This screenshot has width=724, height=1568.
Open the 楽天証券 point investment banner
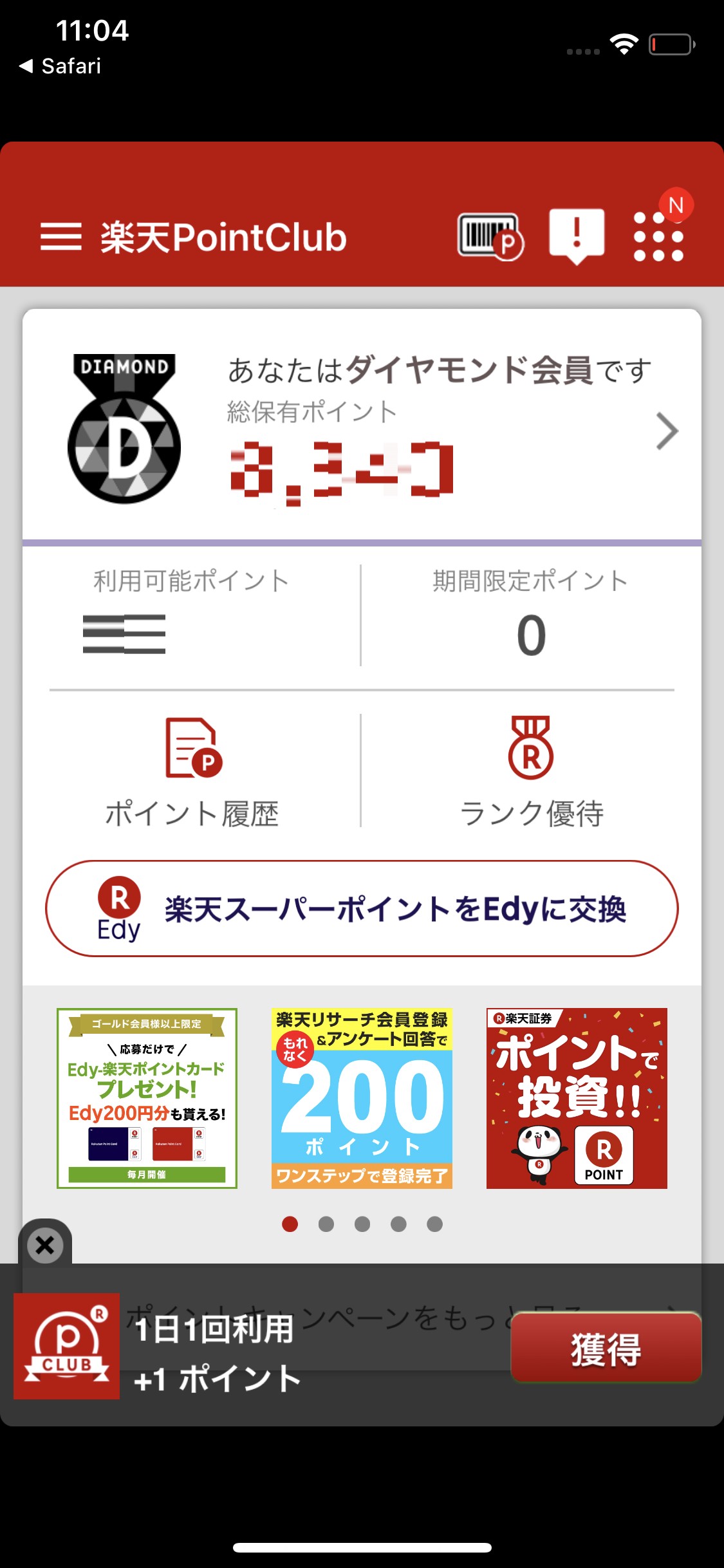[577, 1098]
